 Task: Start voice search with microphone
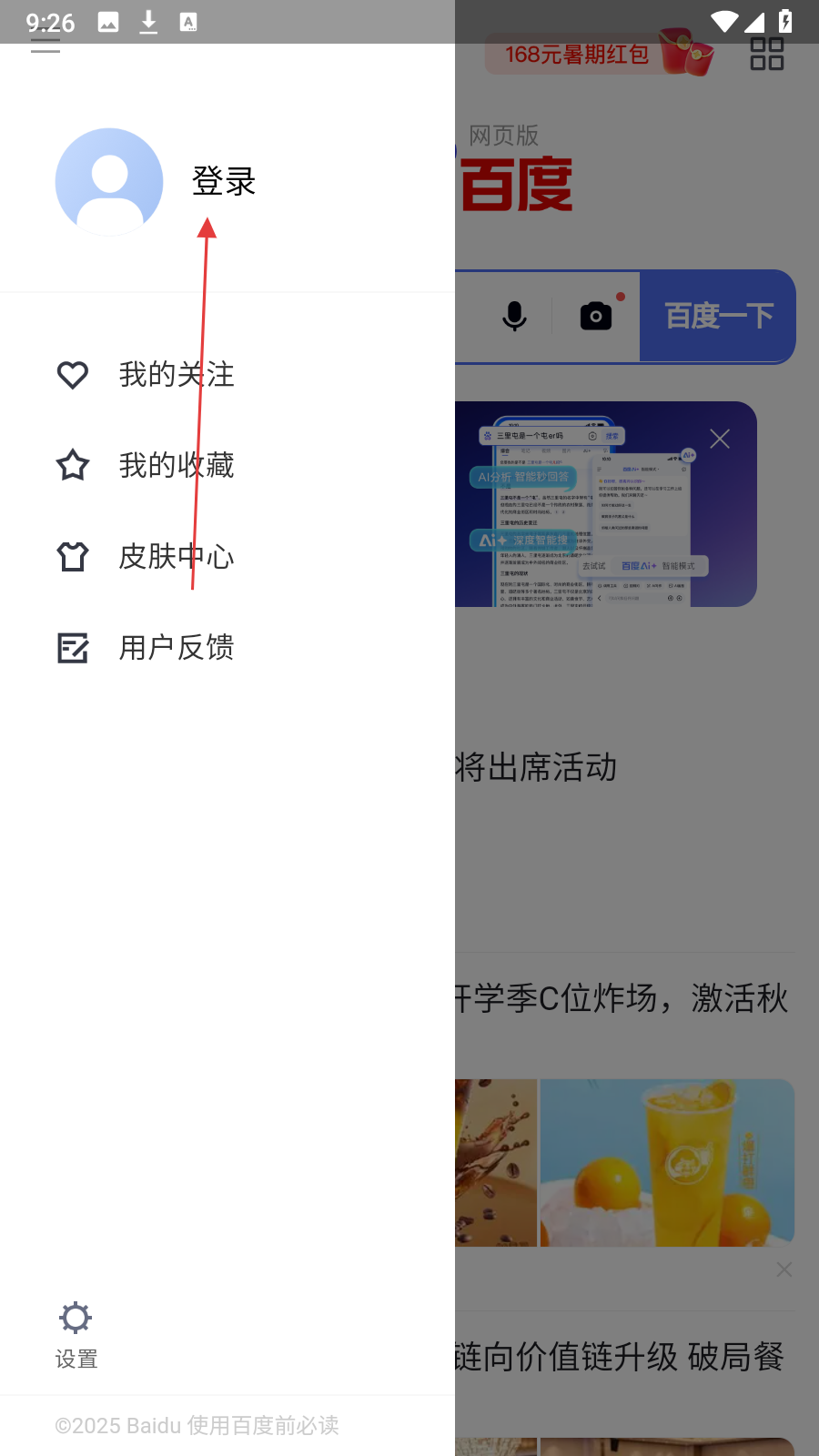pos(515,317)
